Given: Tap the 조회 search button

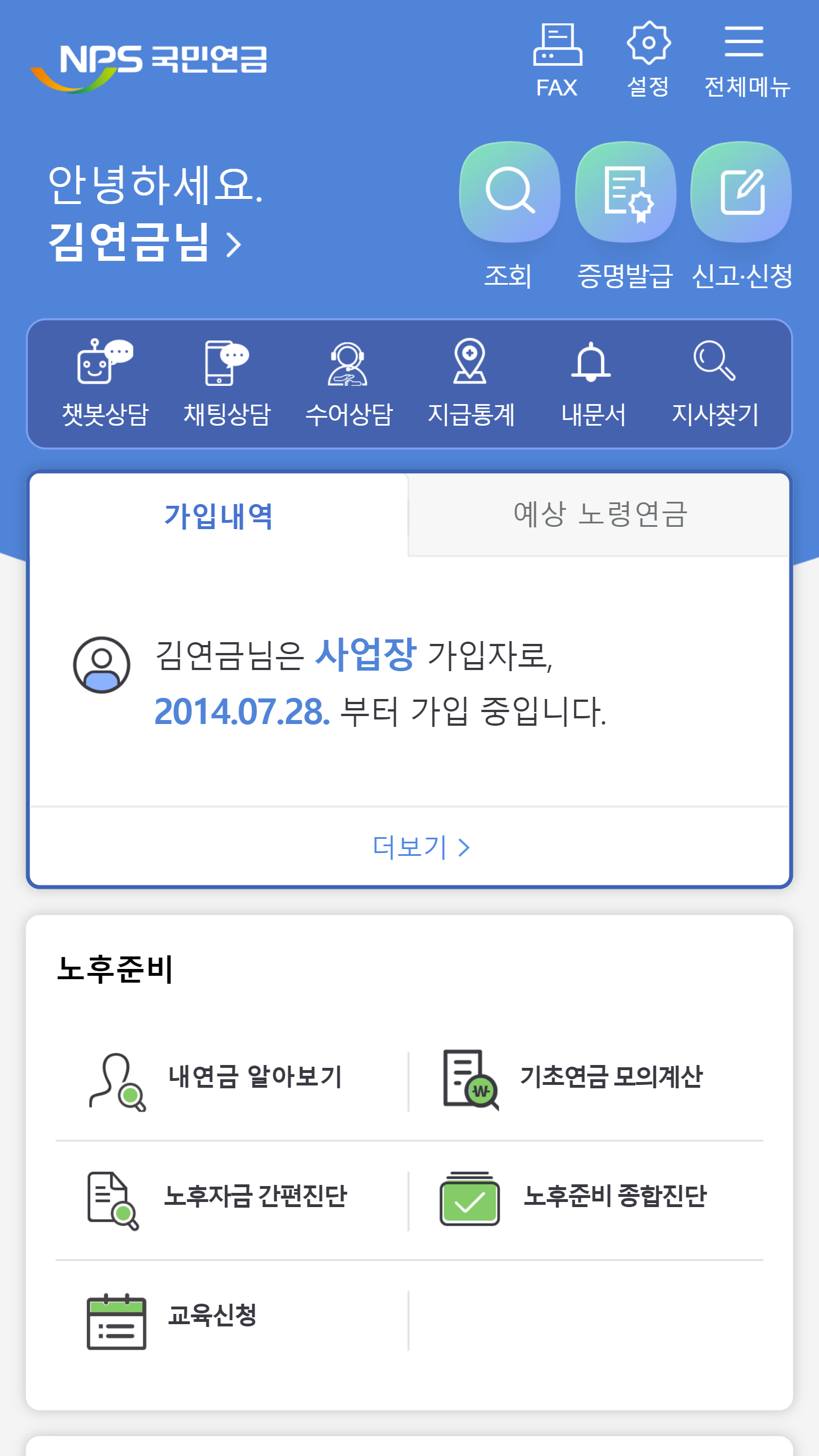Looking at the screenshot, I should click(509, 216).
